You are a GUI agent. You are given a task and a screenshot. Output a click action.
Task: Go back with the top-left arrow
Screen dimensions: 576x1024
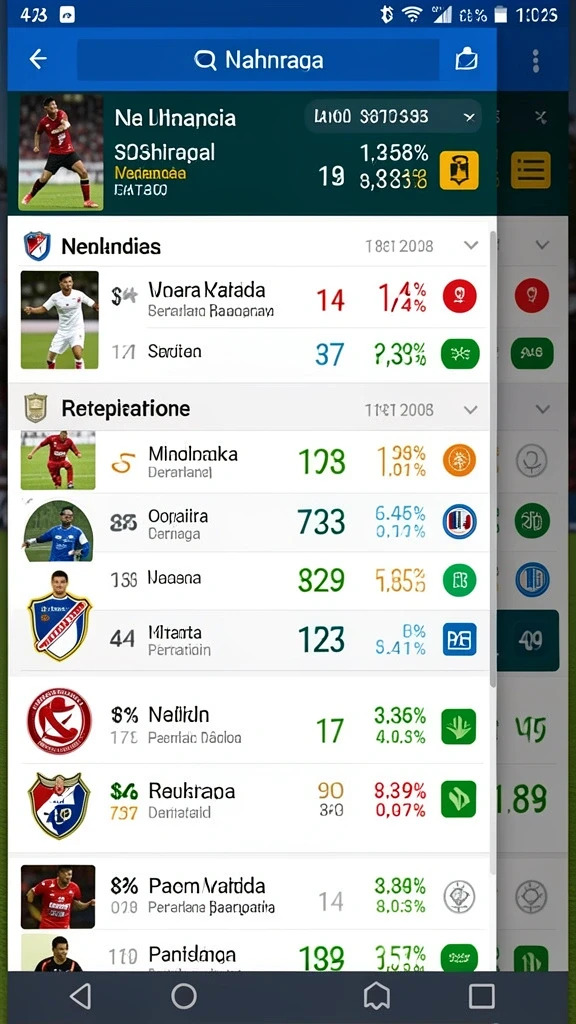[x=38, y=59]
